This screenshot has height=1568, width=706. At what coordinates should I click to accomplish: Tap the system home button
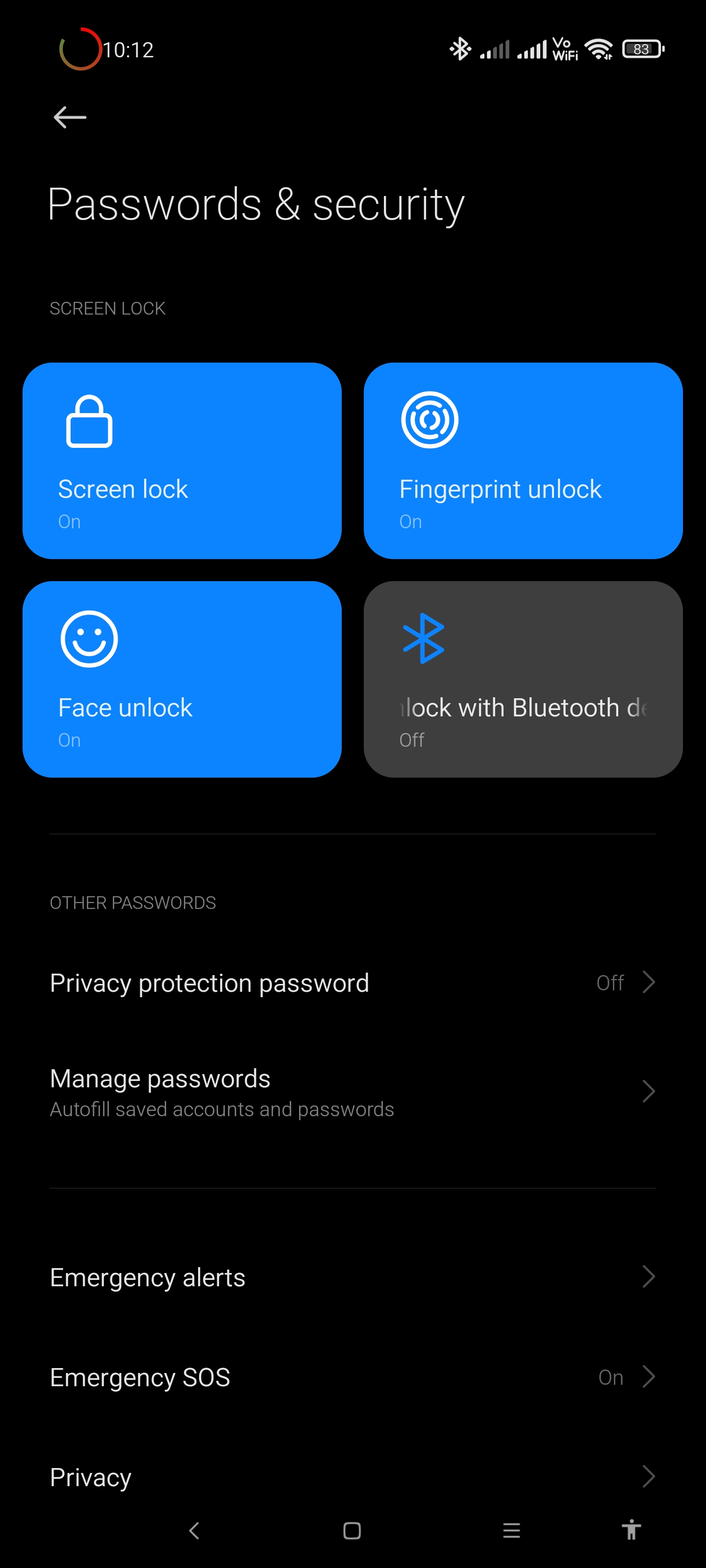(352, 1530)
